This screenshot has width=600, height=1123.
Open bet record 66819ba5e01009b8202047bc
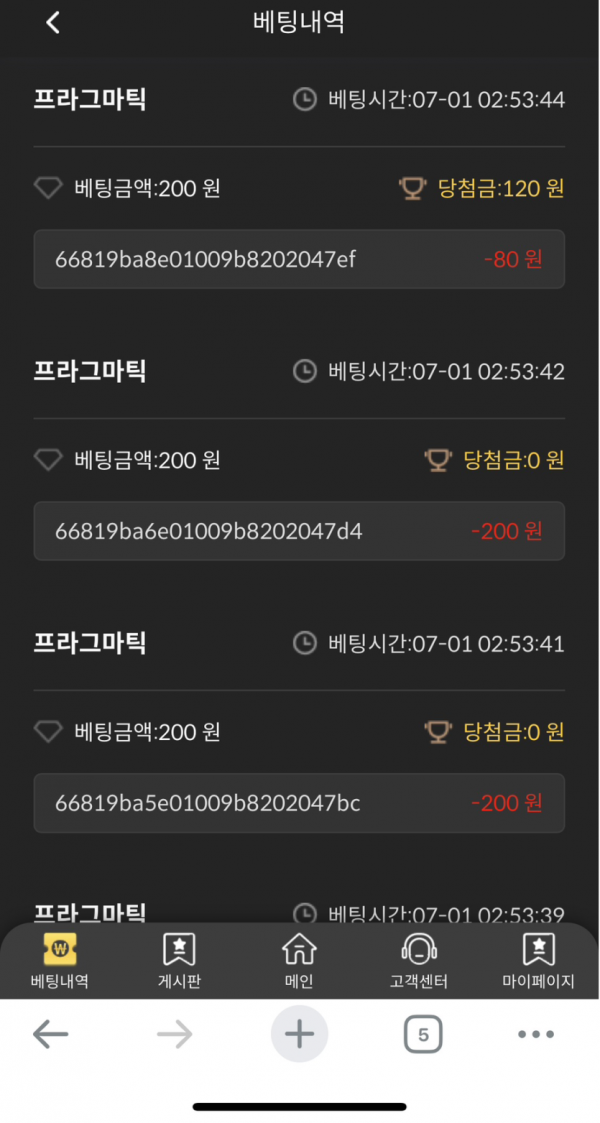tap(299, 803)
